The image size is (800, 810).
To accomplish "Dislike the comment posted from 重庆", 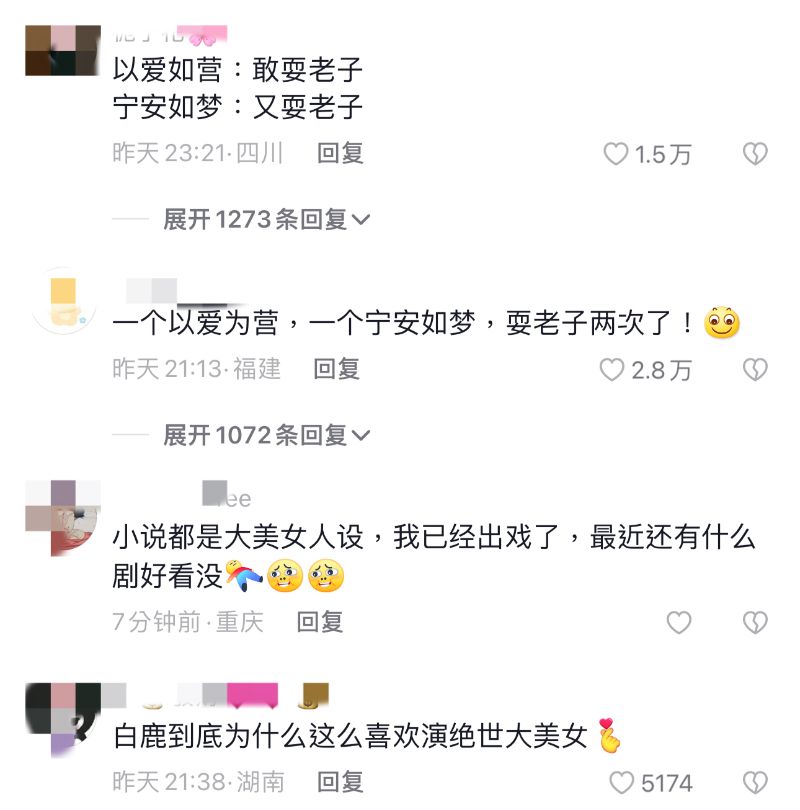I will pos(754,623).
